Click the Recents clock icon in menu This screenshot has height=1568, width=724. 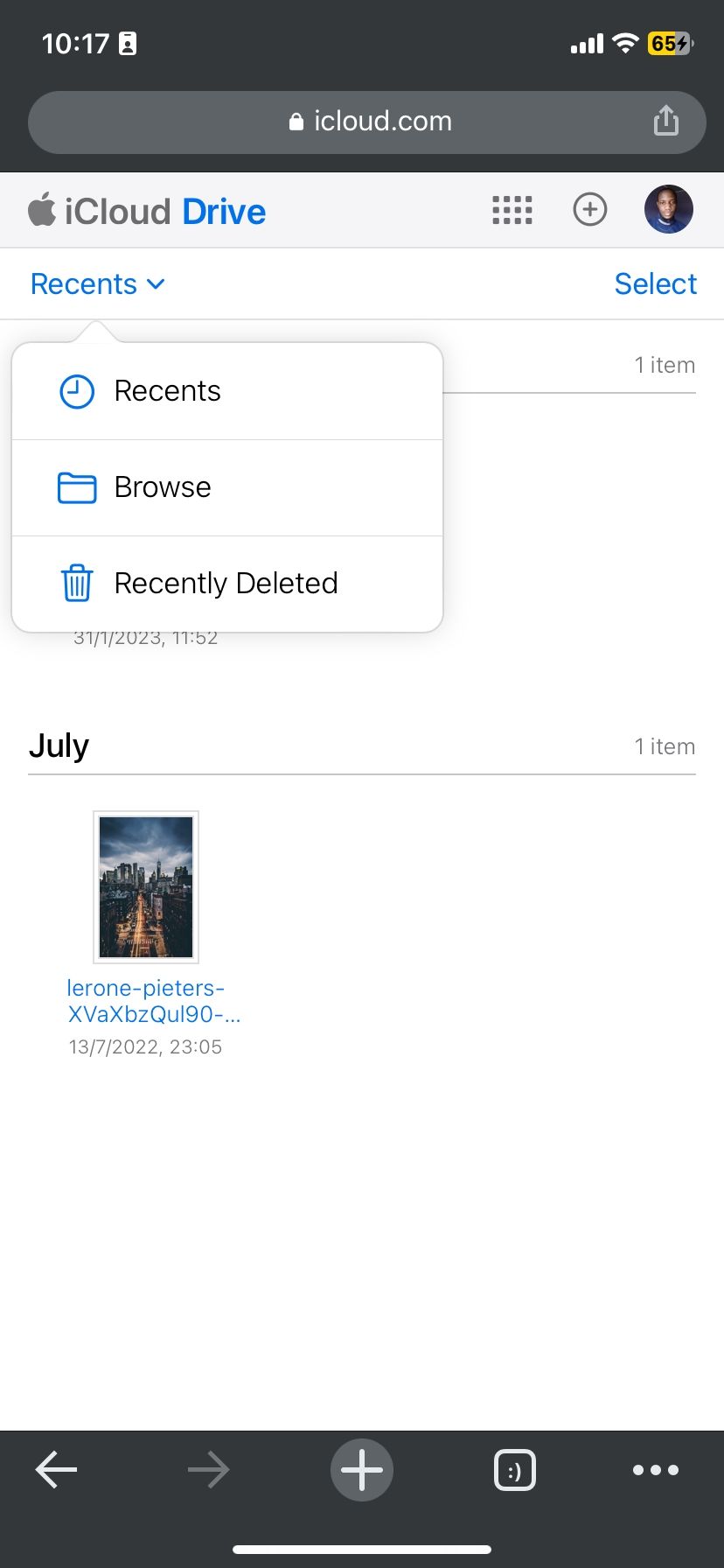tap(77, 391)
